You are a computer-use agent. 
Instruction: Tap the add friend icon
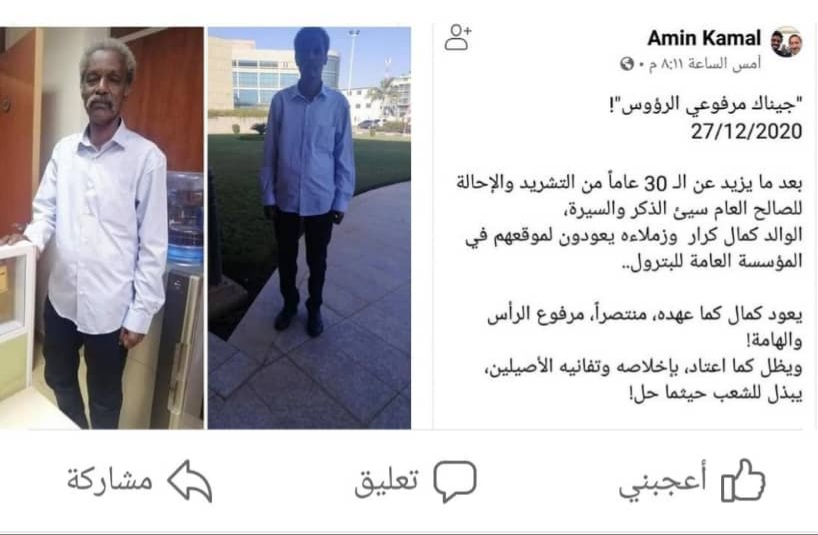coord(459,38)
